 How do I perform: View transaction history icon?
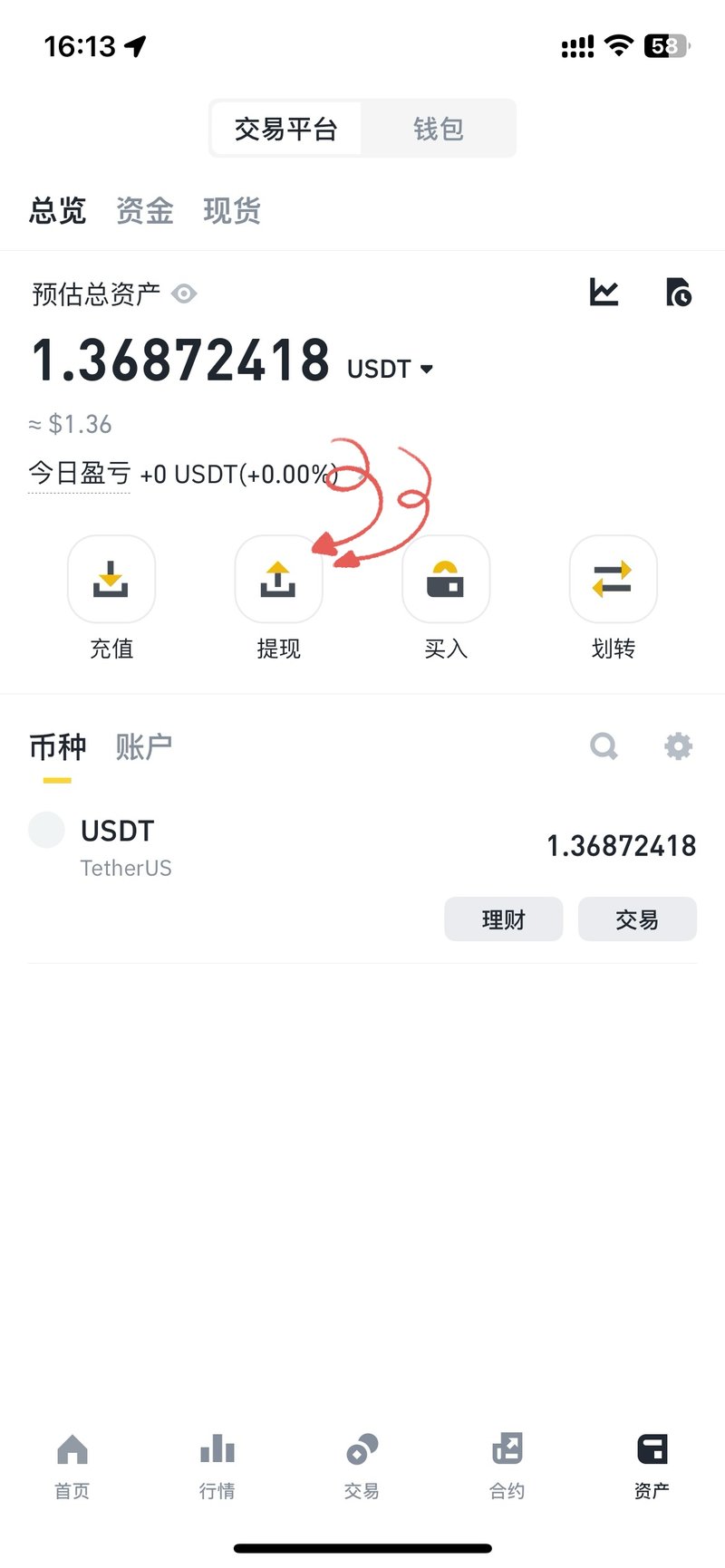(678, 292)
